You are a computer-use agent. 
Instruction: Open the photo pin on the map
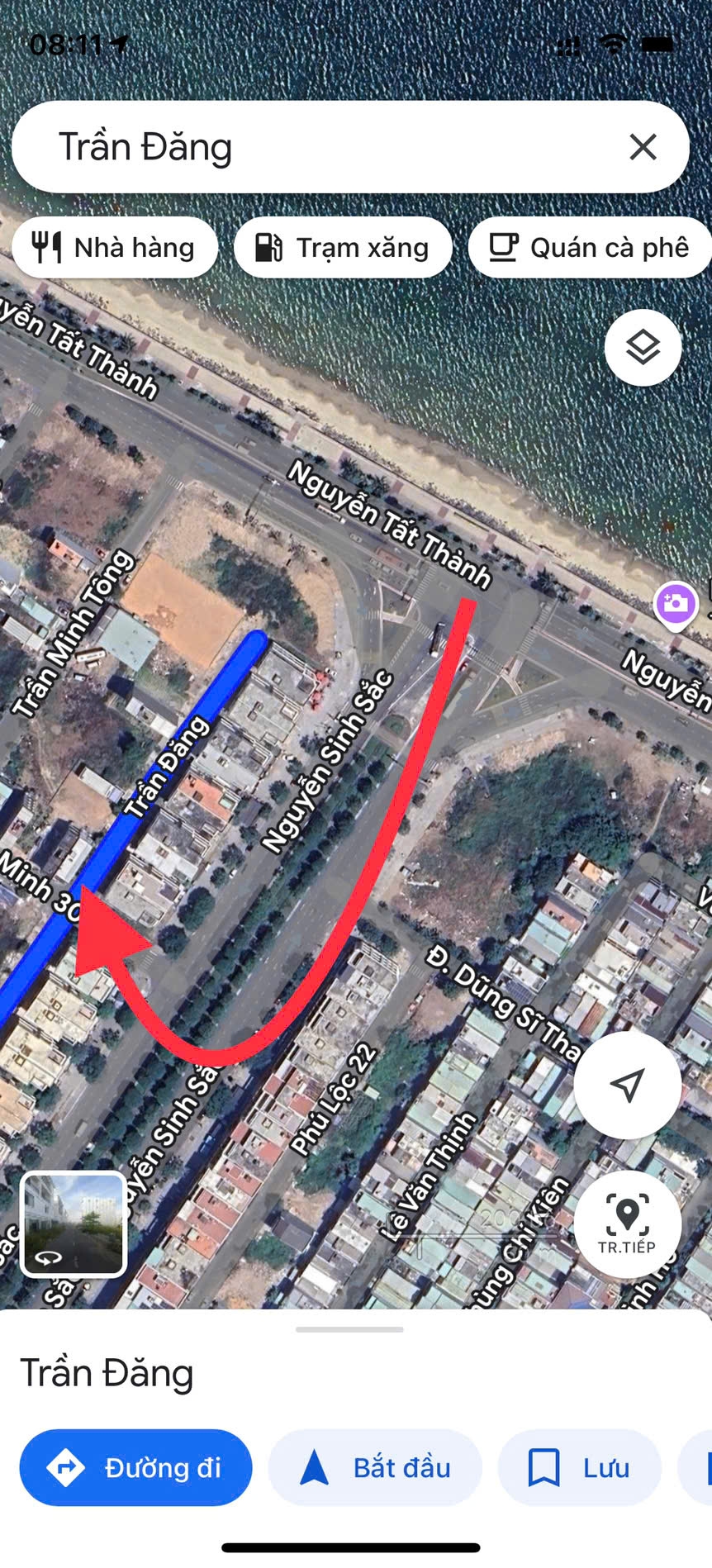pyautogui.click(x=676, y=604)
